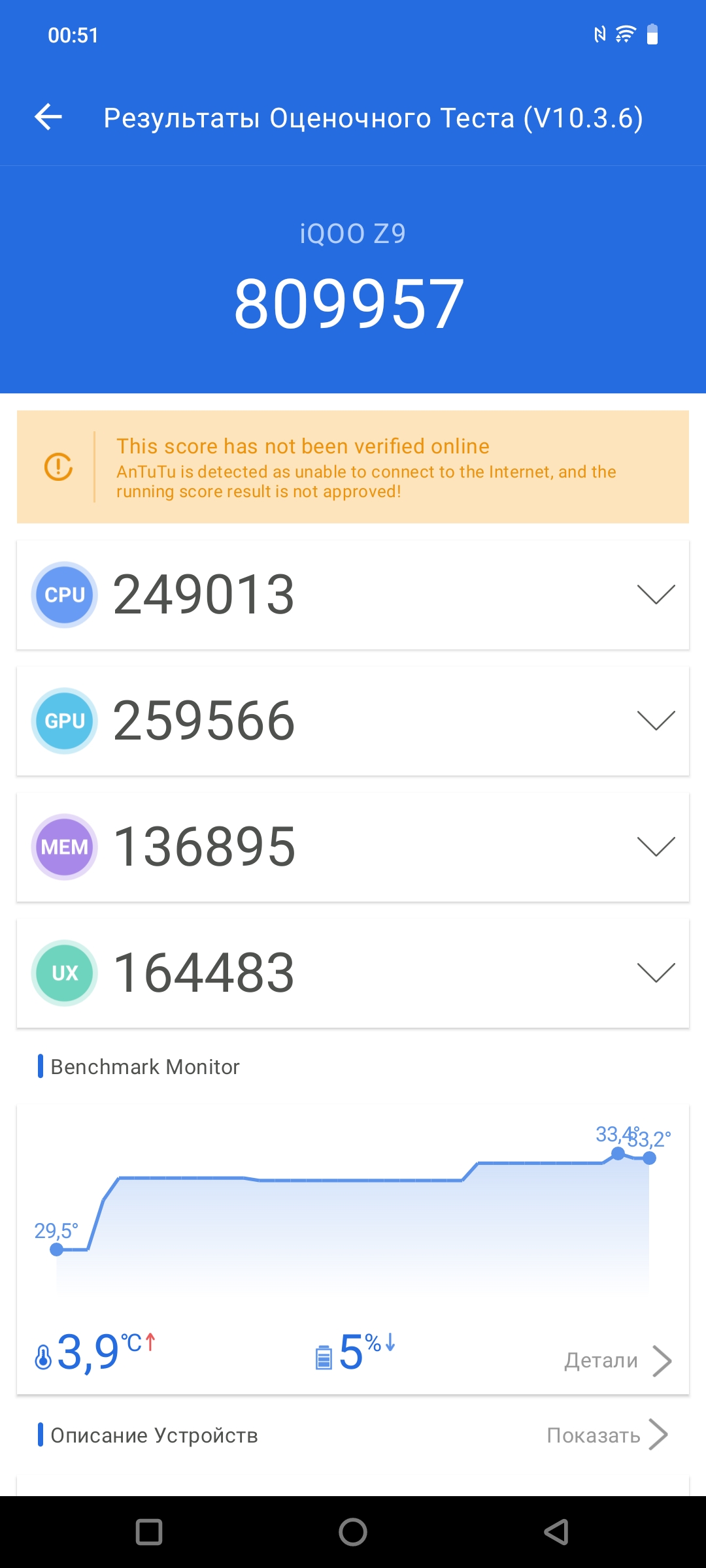Expand the CPU score details

[x=656, y=595]
